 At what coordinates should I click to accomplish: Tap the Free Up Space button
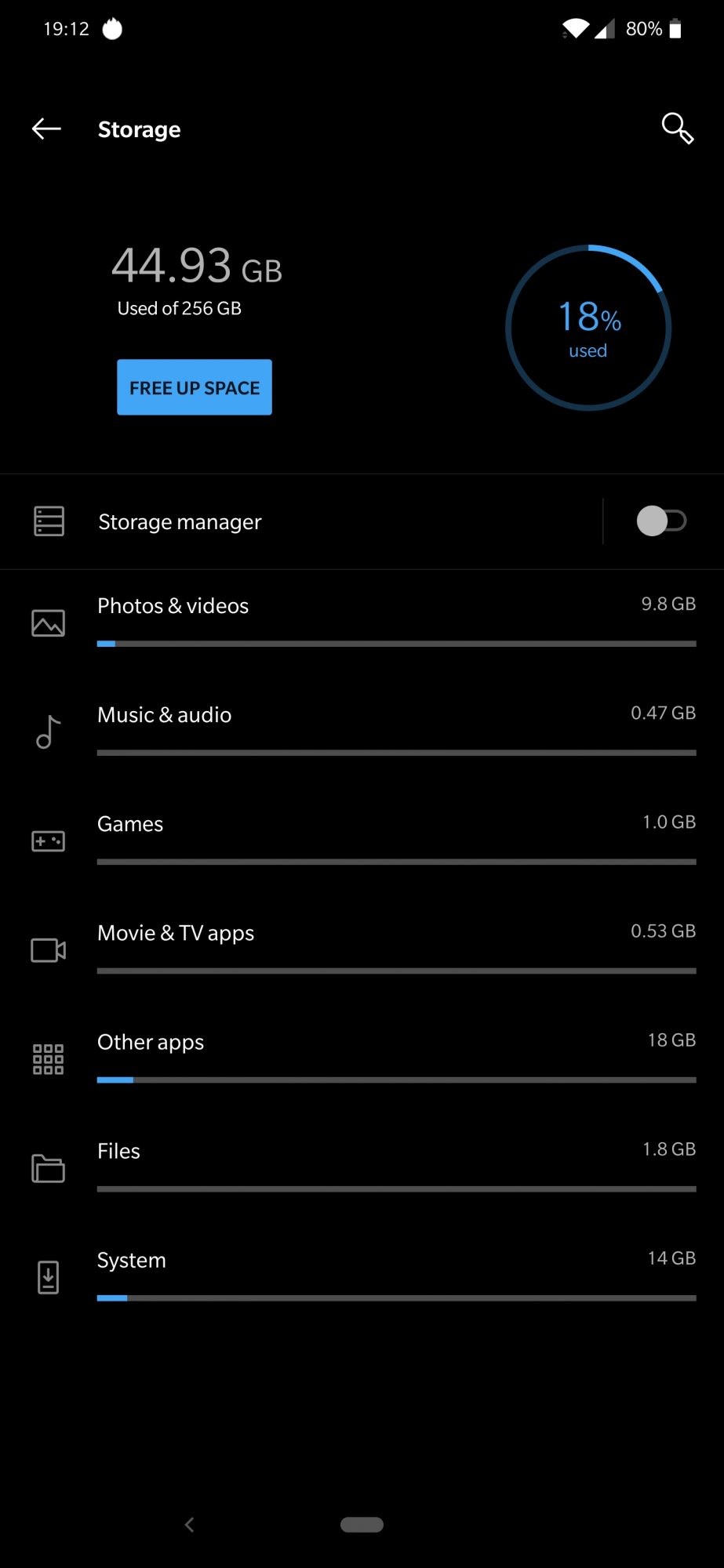click(195, 387)
